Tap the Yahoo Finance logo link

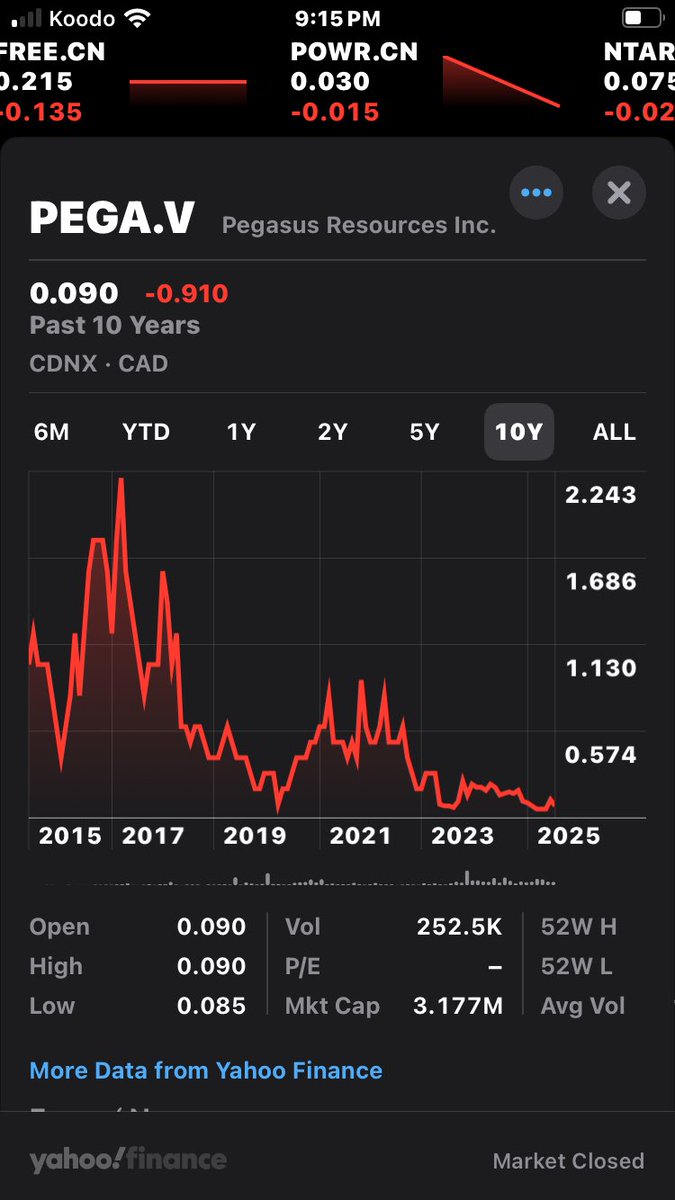pyautogui.click(x=128, y=1160)
